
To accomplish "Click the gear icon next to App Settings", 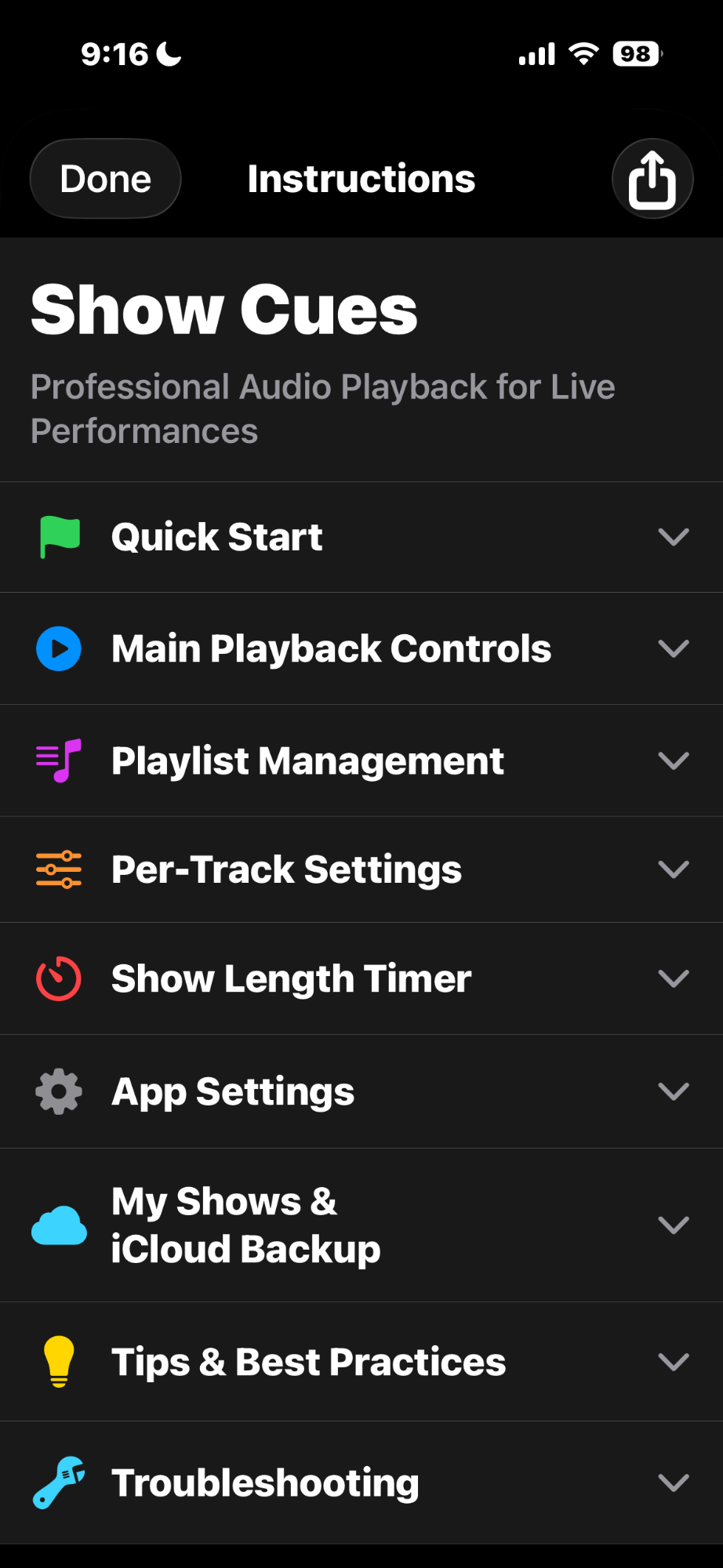I will point(58,1090).
